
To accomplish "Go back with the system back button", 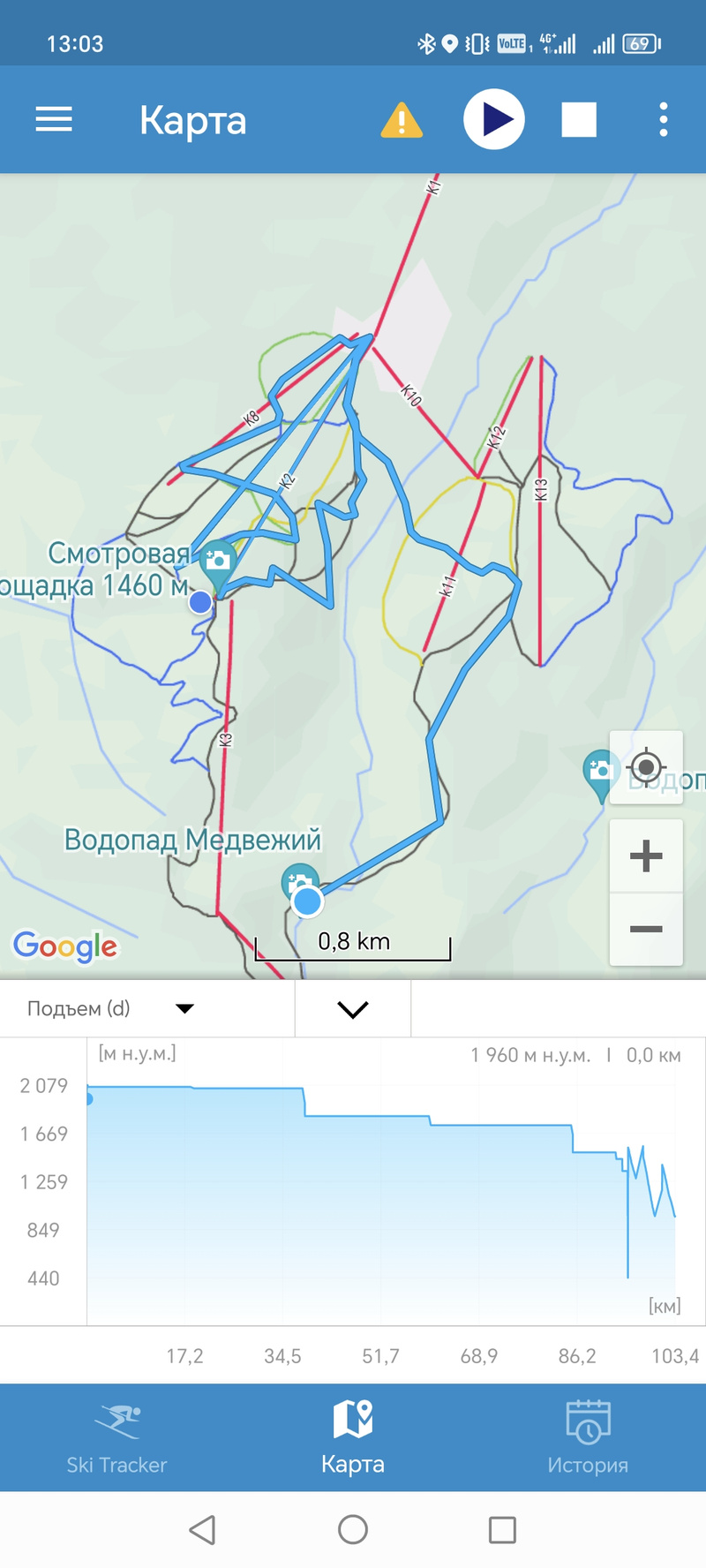I will (203, 1529).
